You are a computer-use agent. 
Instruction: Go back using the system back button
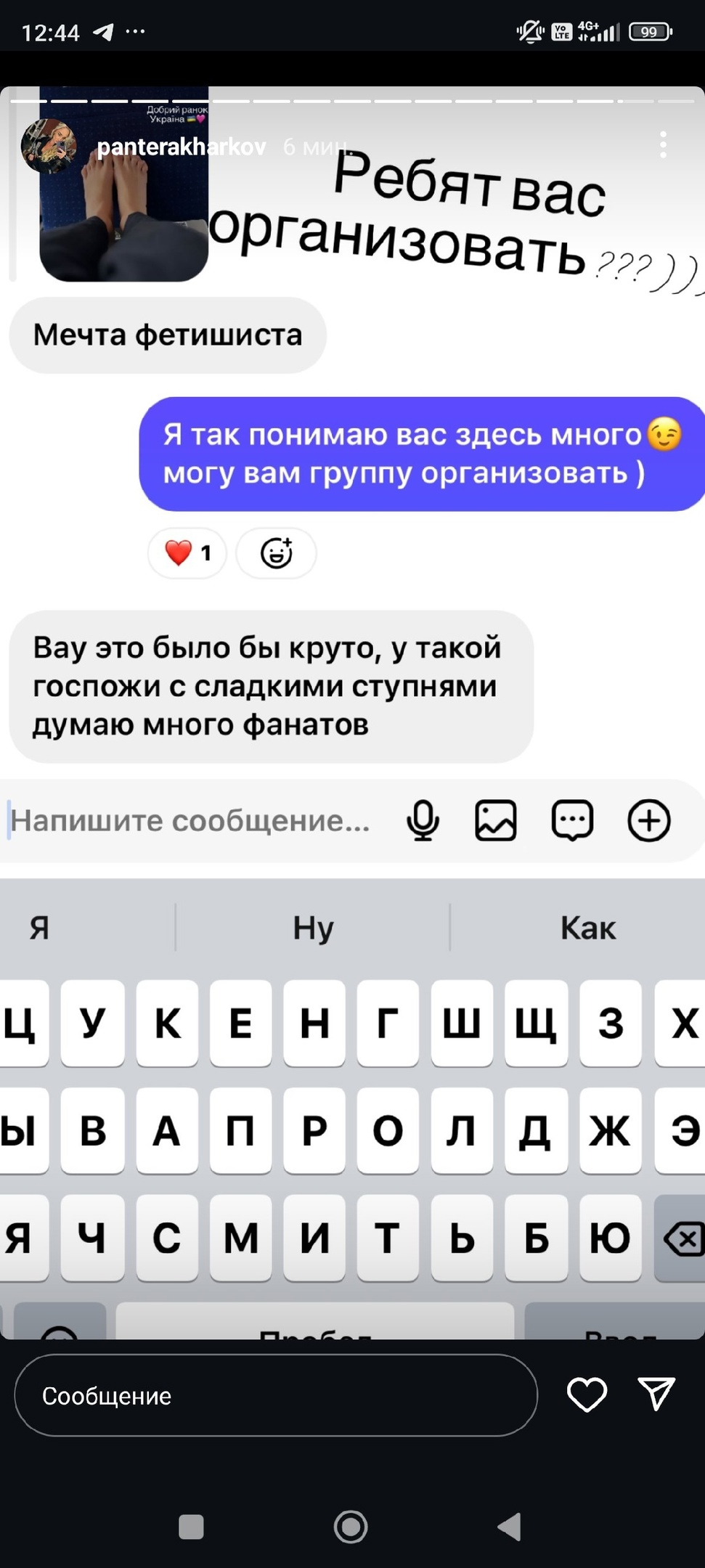pyautogui.click(x=510, y=1527)
